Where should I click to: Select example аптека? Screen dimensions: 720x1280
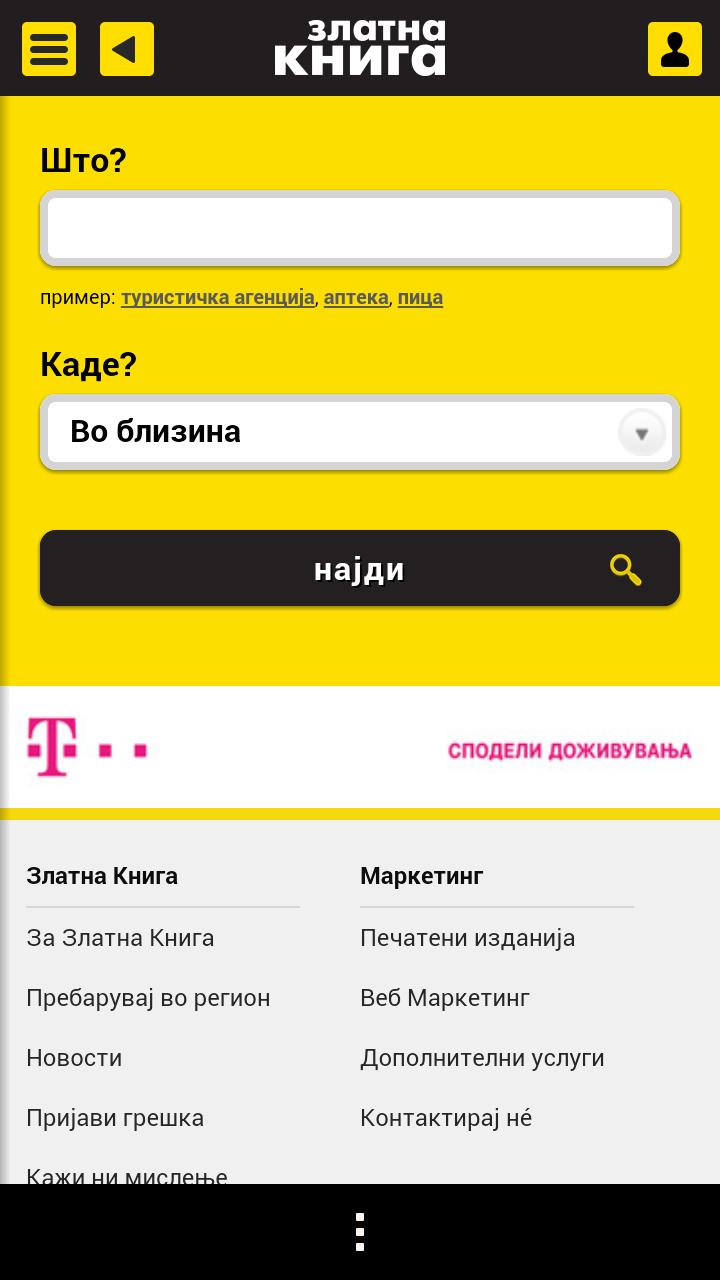tap(356, 298)
